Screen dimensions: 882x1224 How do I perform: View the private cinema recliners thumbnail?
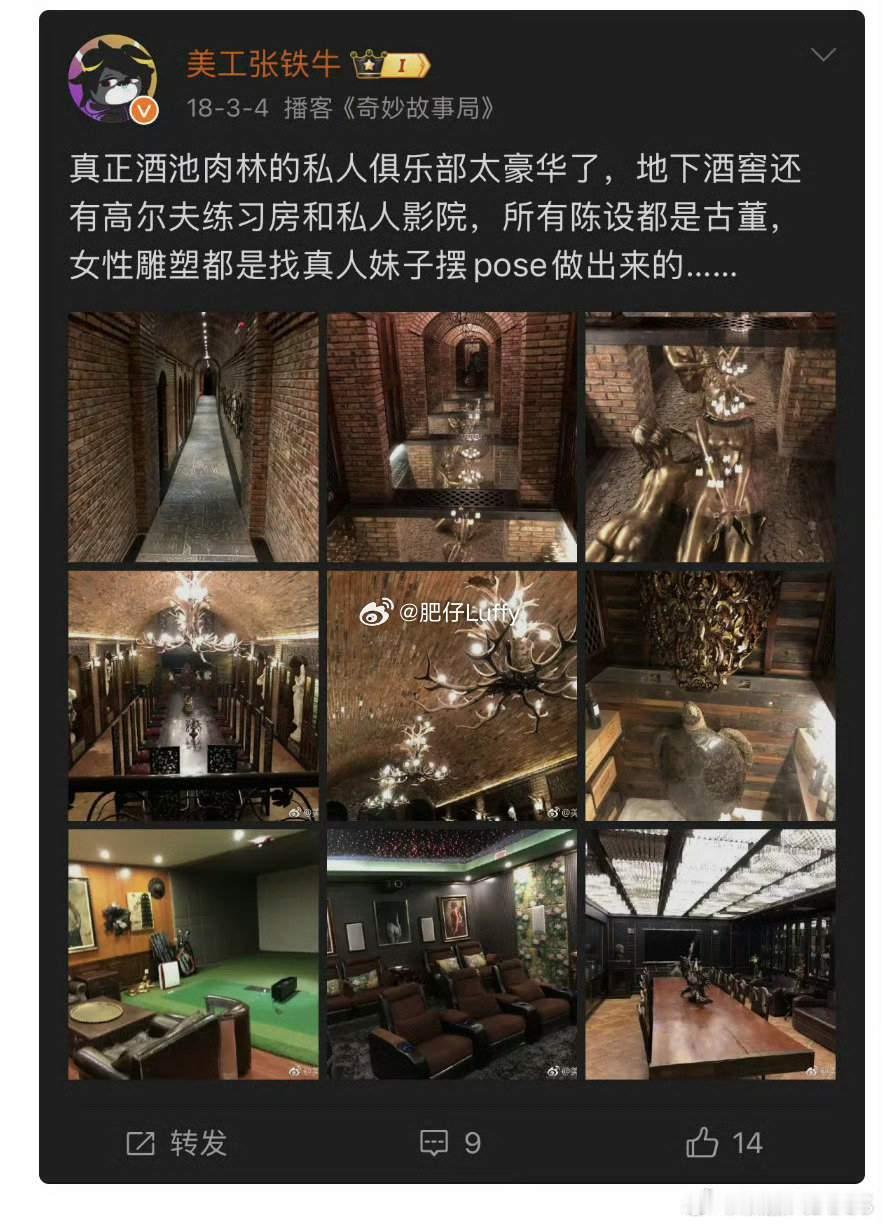click(x=451, y=953)
